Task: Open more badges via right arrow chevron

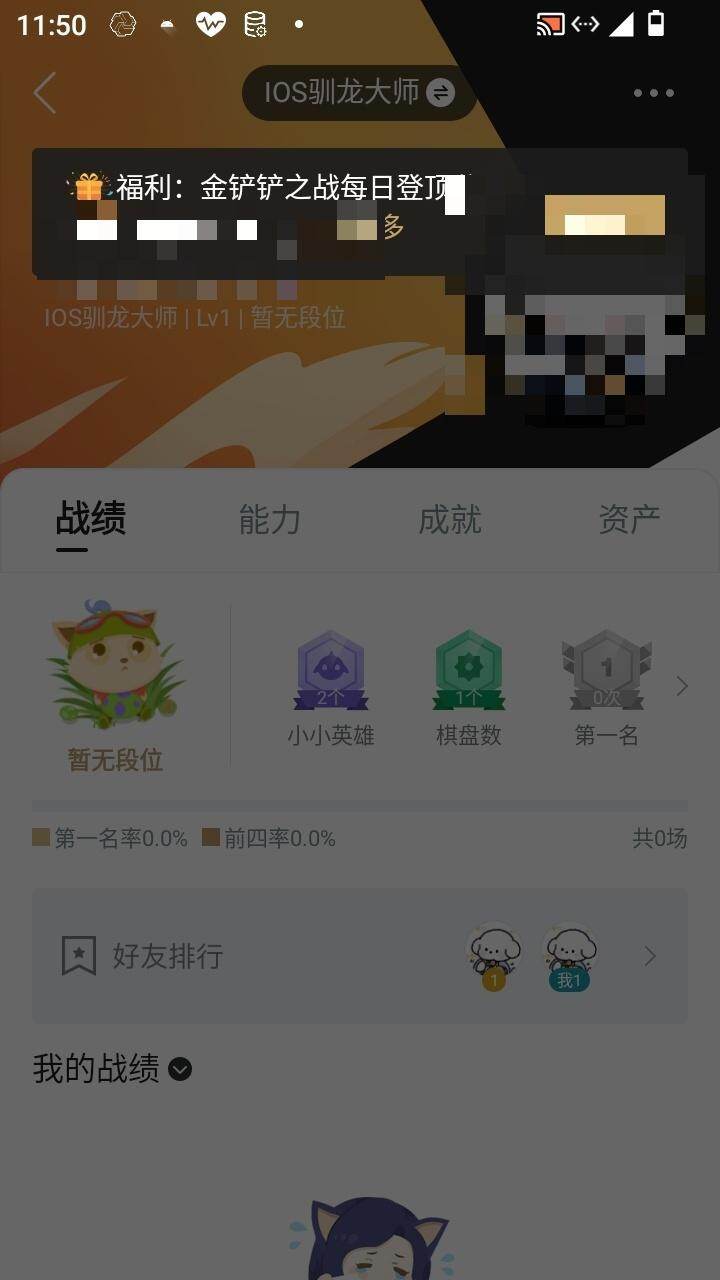Action: pyautogui.click(x=682, y=686)
